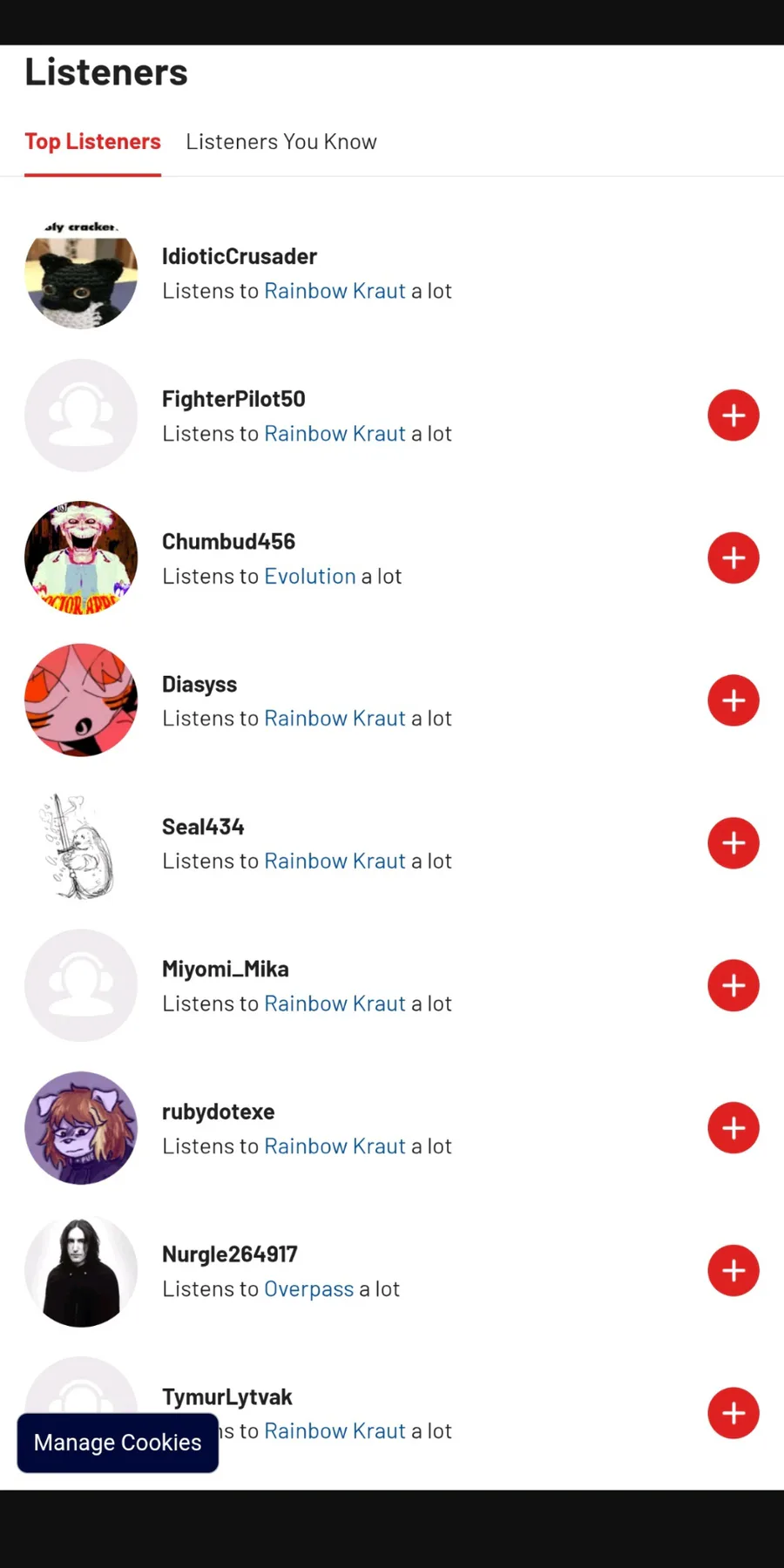Open IdioticCrusader's profile
The image size is (784, 1568).
click(239, 256)
